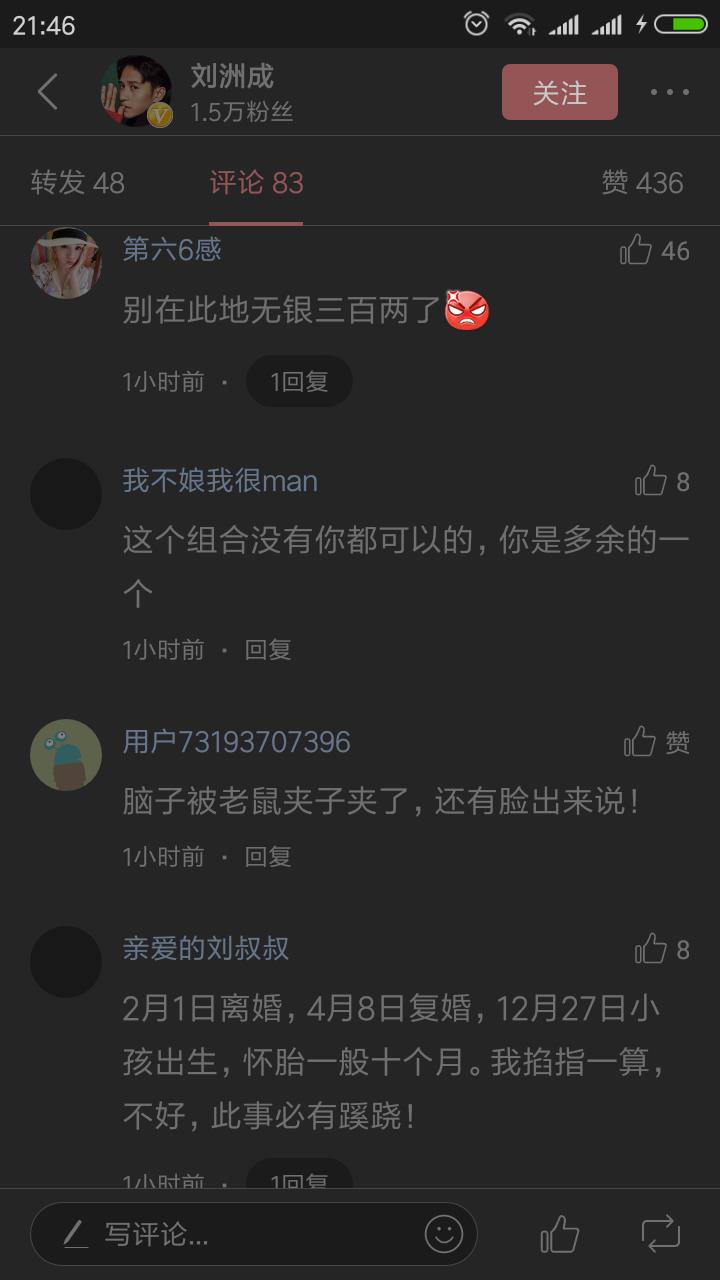Go back using the top-left arrow
This screenshot has height=1280, width=720.
click(x=47, y=92)
